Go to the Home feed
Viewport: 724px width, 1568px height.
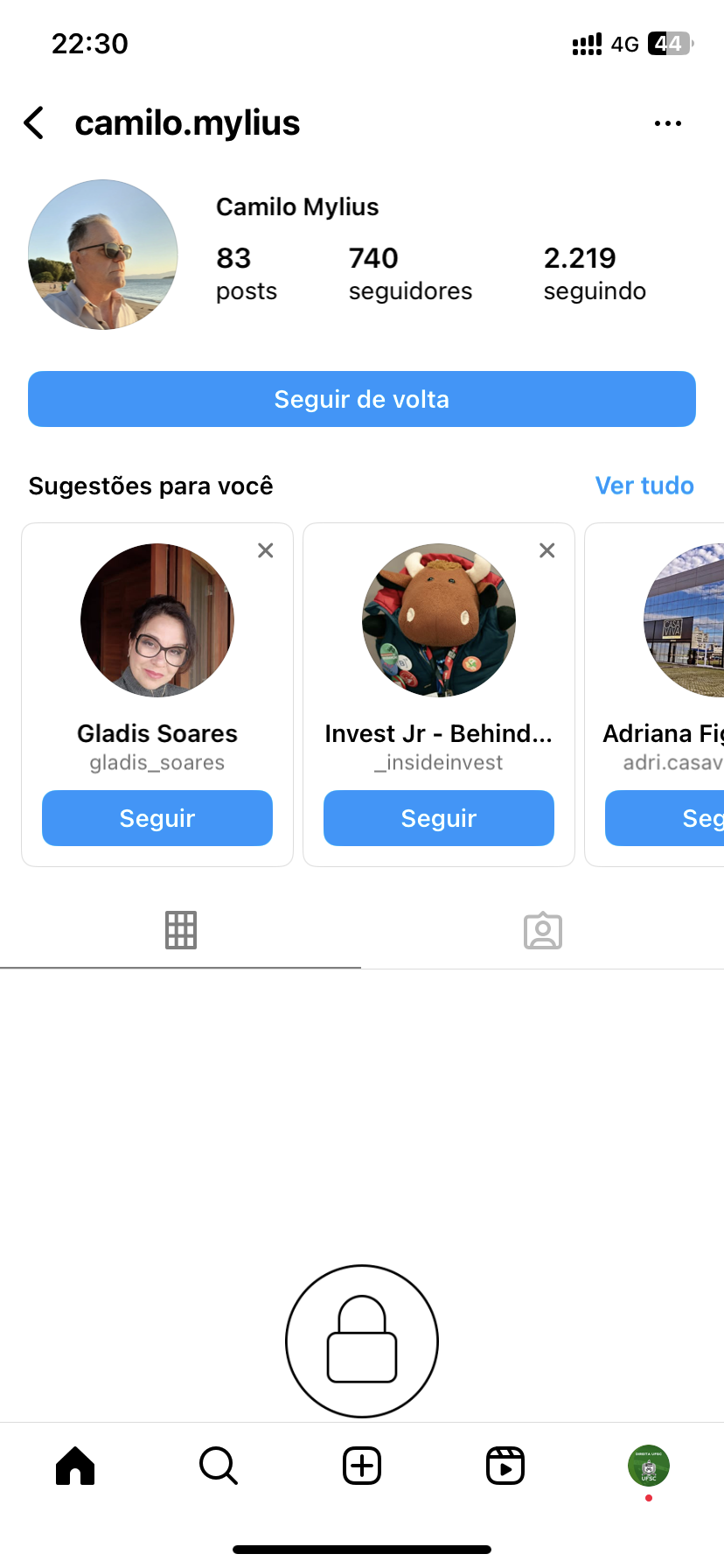pos(75,1466)
